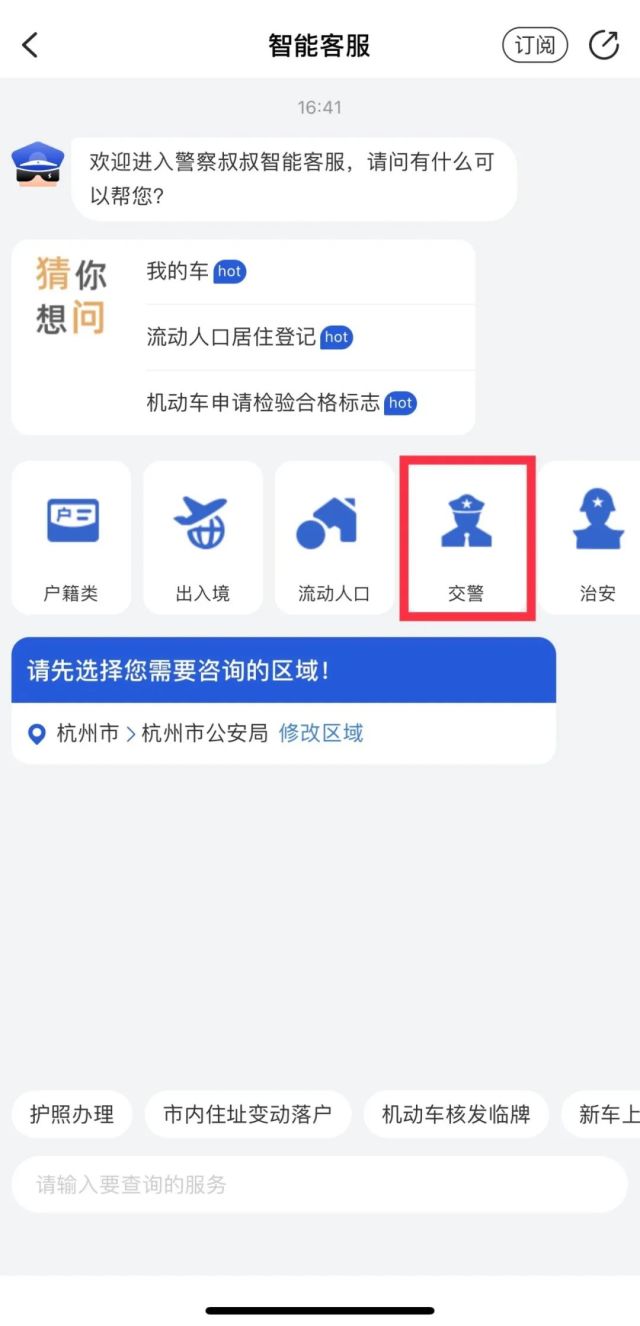Open the 交警 traffic police category
The image size is (640, 1326).
466,538
